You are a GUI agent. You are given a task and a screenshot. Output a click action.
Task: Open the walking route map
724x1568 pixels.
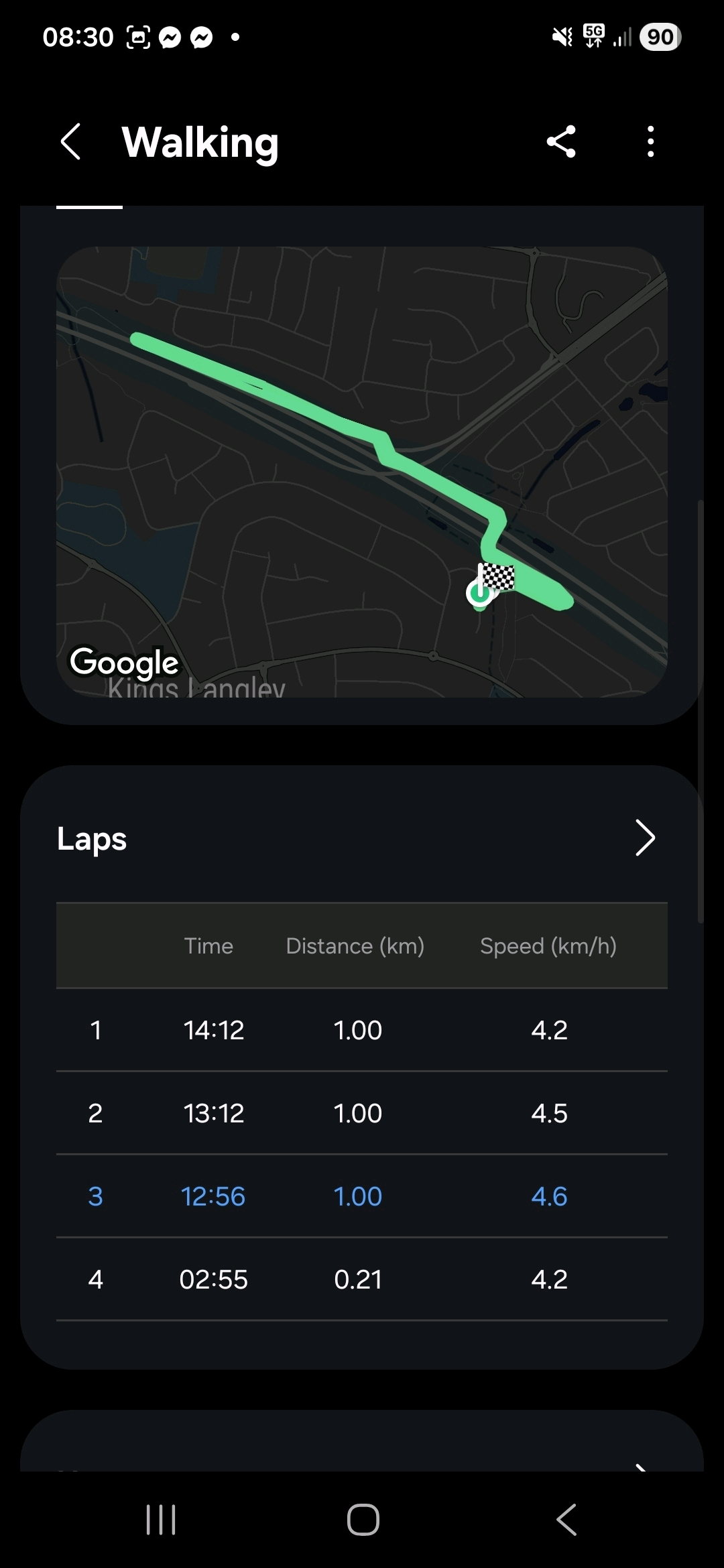(x=362, y=472)
